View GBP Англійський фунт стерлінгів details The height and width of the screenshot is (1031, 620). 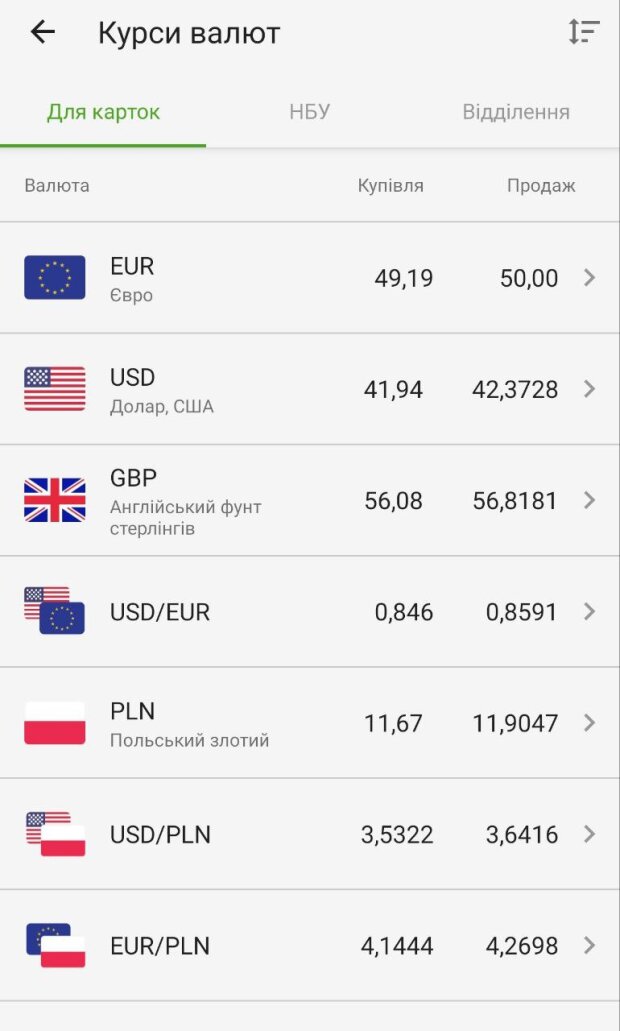[x=310, y=500]
